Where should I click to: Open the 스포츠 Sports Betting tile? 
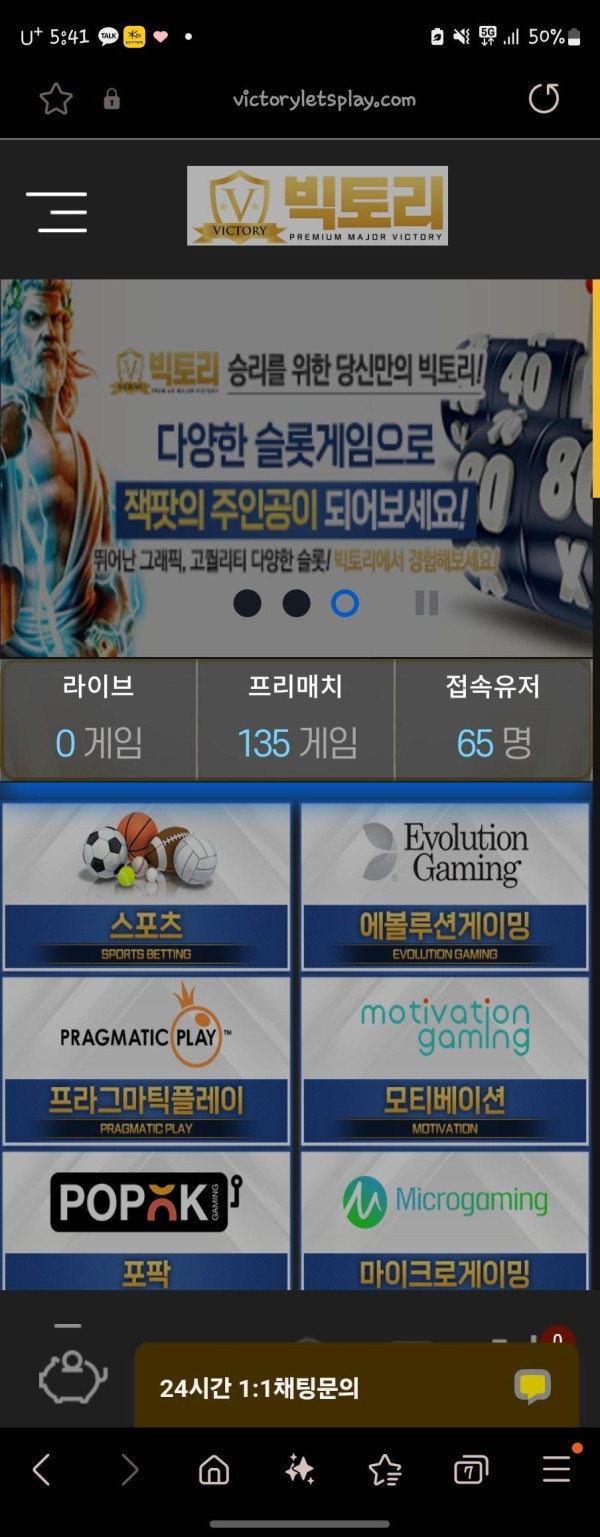pos(146,887)
